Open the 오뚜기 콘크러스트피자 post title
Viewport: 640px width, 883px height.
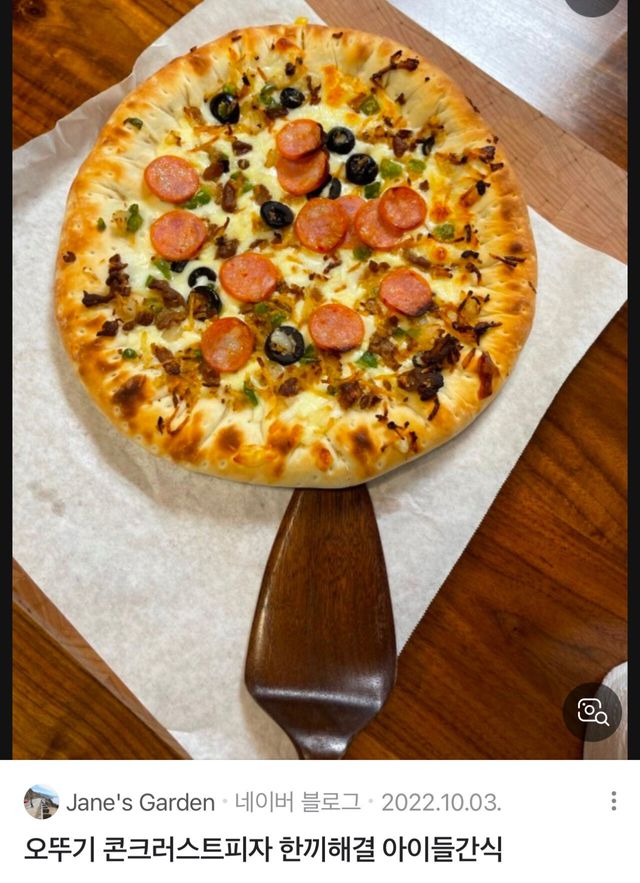(263, 850)
